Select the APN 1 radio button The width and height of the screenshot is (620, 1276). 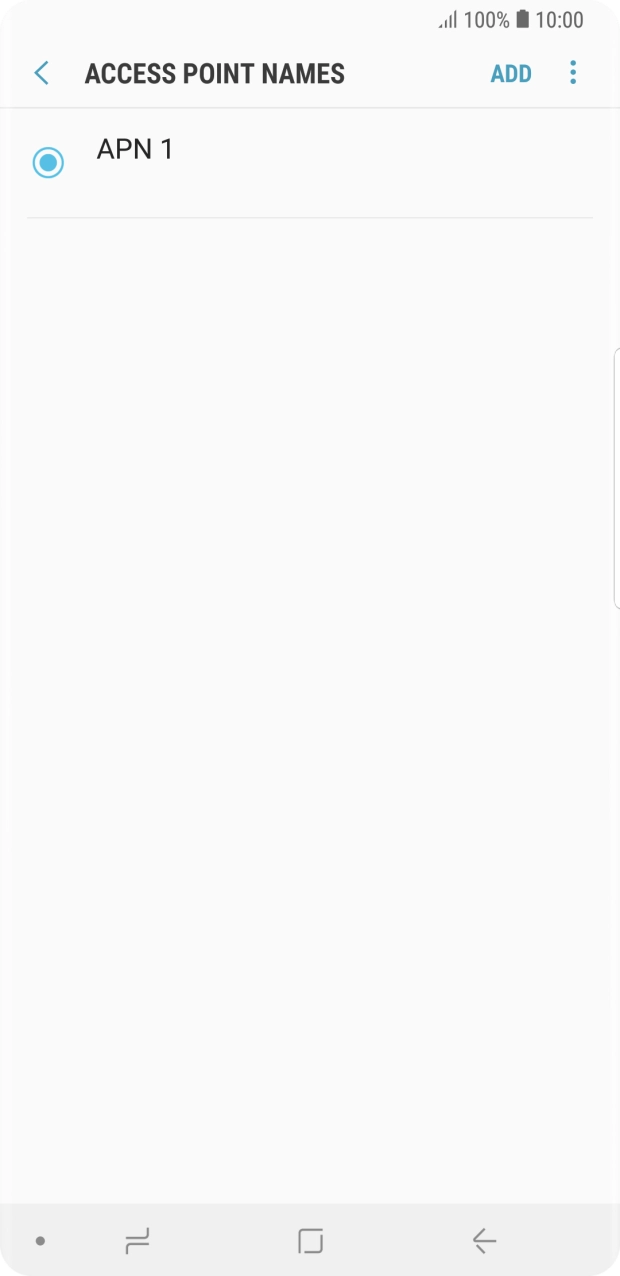click(48, 162)
